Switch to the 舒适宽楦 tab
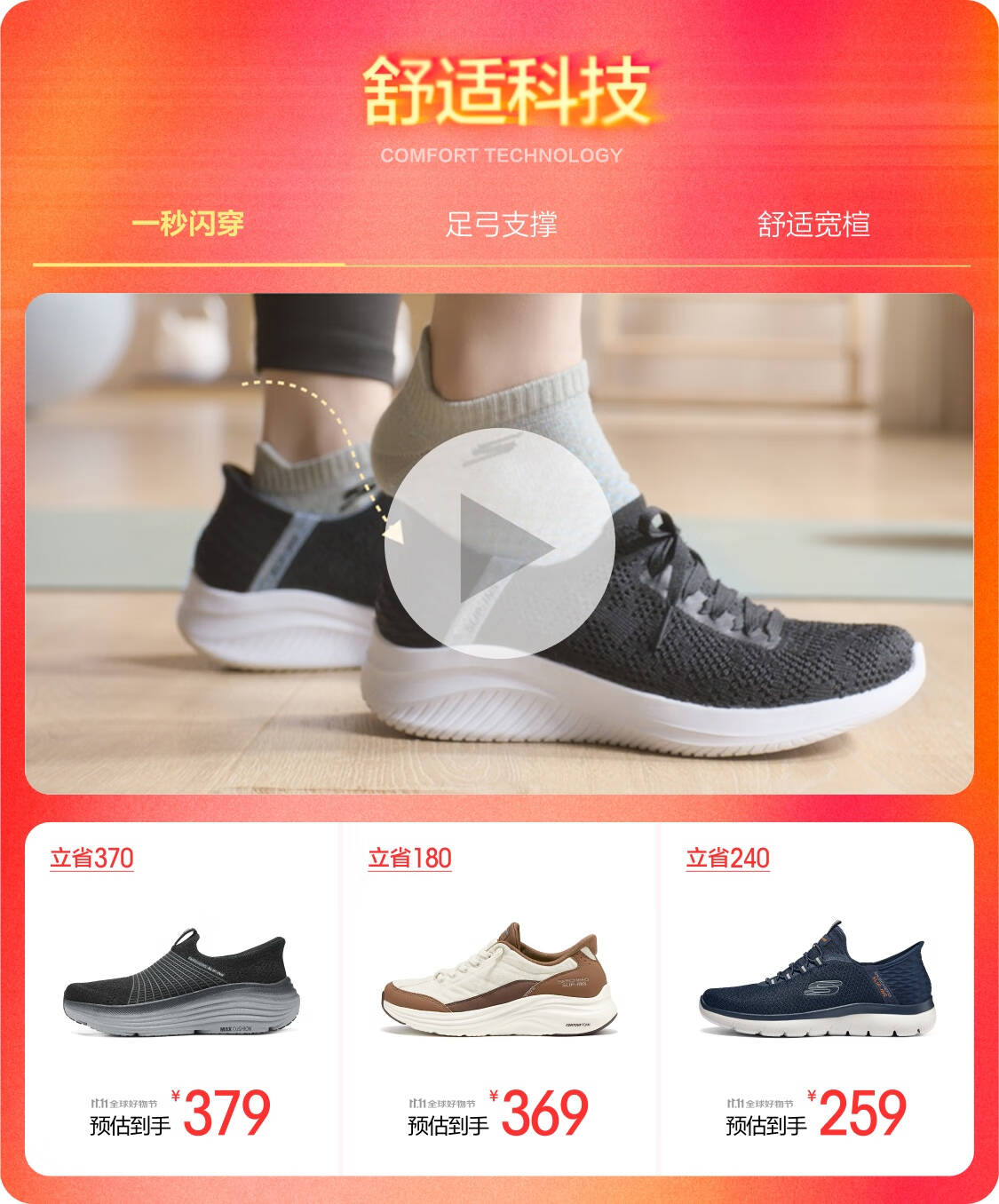Viewport: 999px width, 1204px height. click(813, 224)
